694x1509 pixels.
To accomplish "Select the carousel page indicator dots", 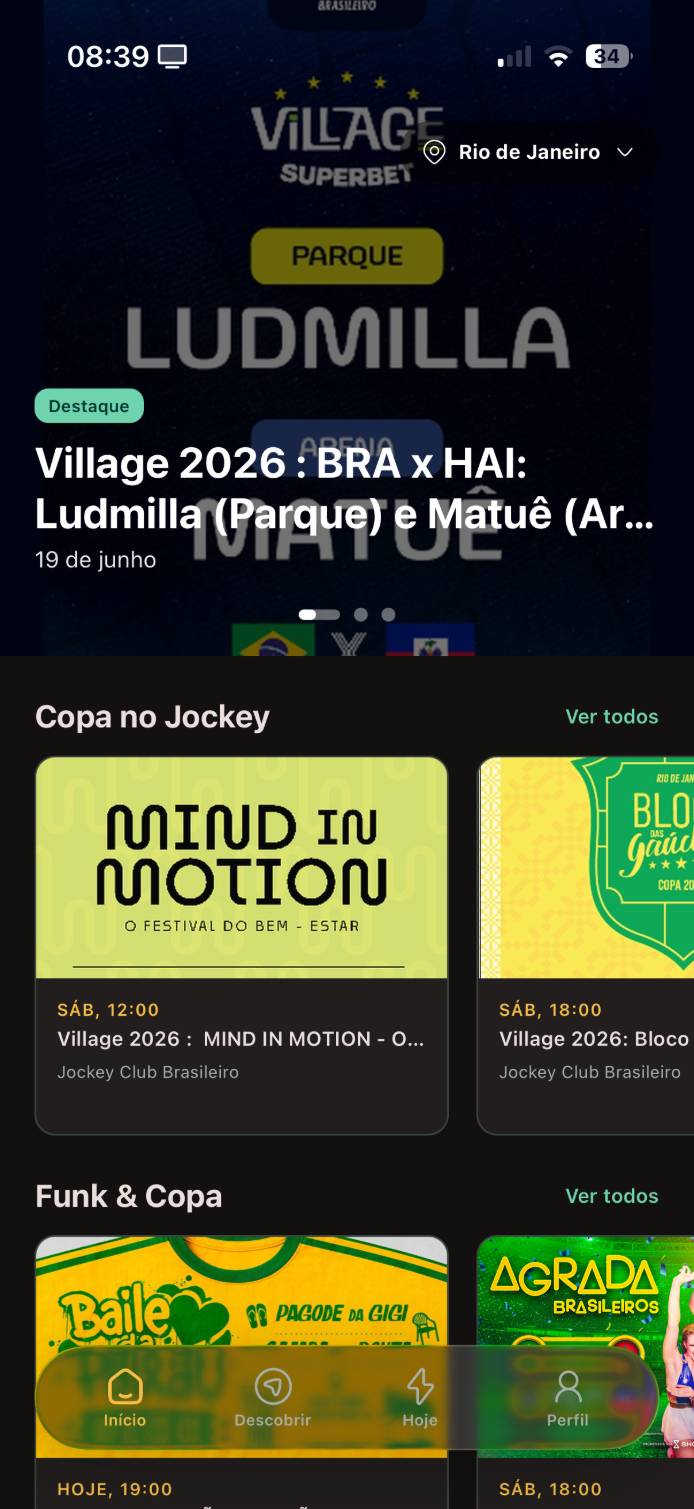I will [347, 614].
